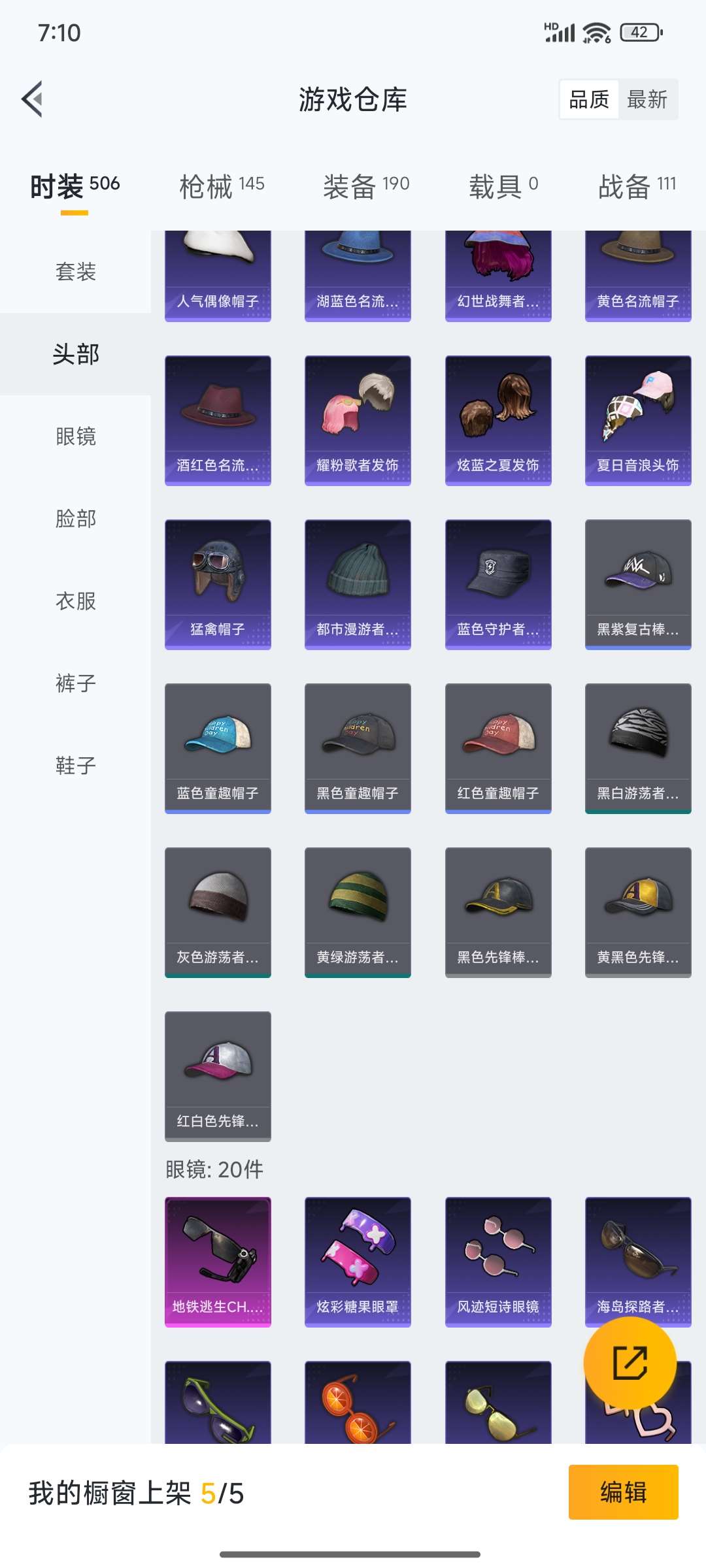Open the 衣服 clothing category

[75, 601]
